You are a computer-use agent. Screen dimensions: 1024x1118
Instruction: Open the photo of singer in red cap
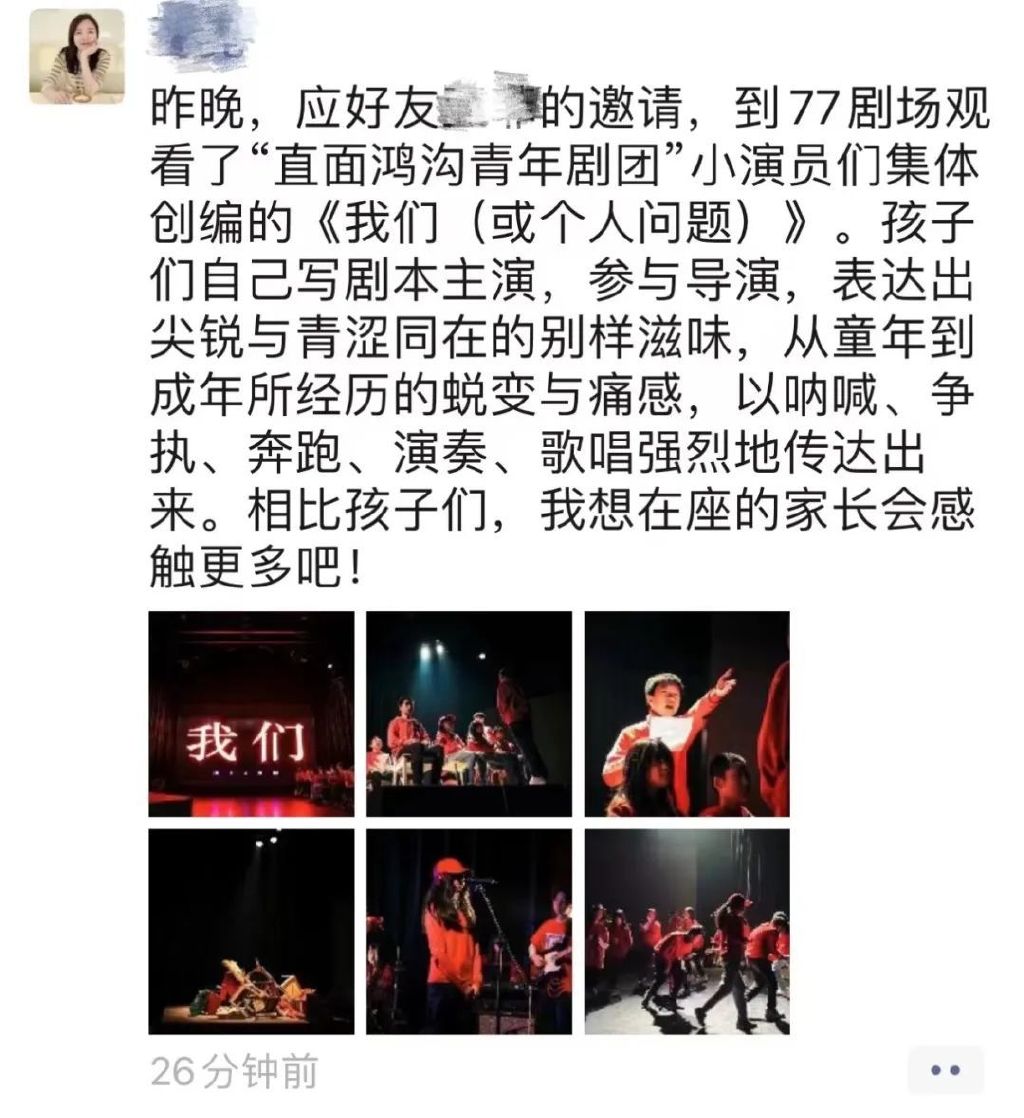pyautogui.click(x=469, y=931)
